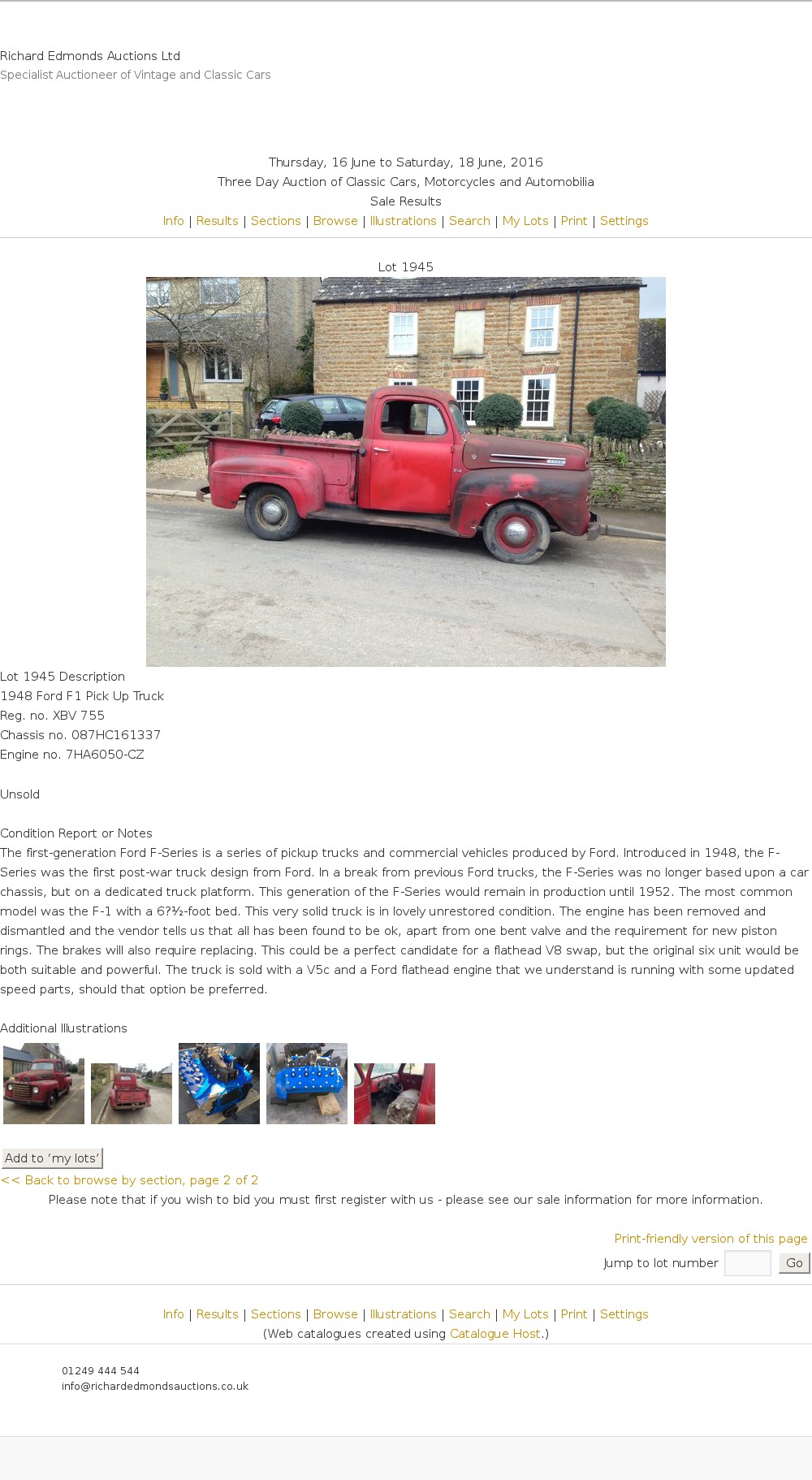Open the Catalogue Host link
The image size is (812, 1480).
point(495,1334)
